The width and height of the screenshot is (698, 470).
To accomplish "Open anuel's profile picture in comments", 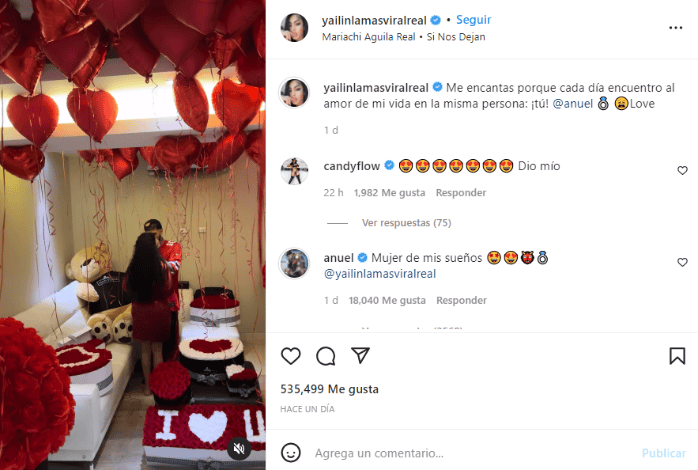I will click(294, 264).
